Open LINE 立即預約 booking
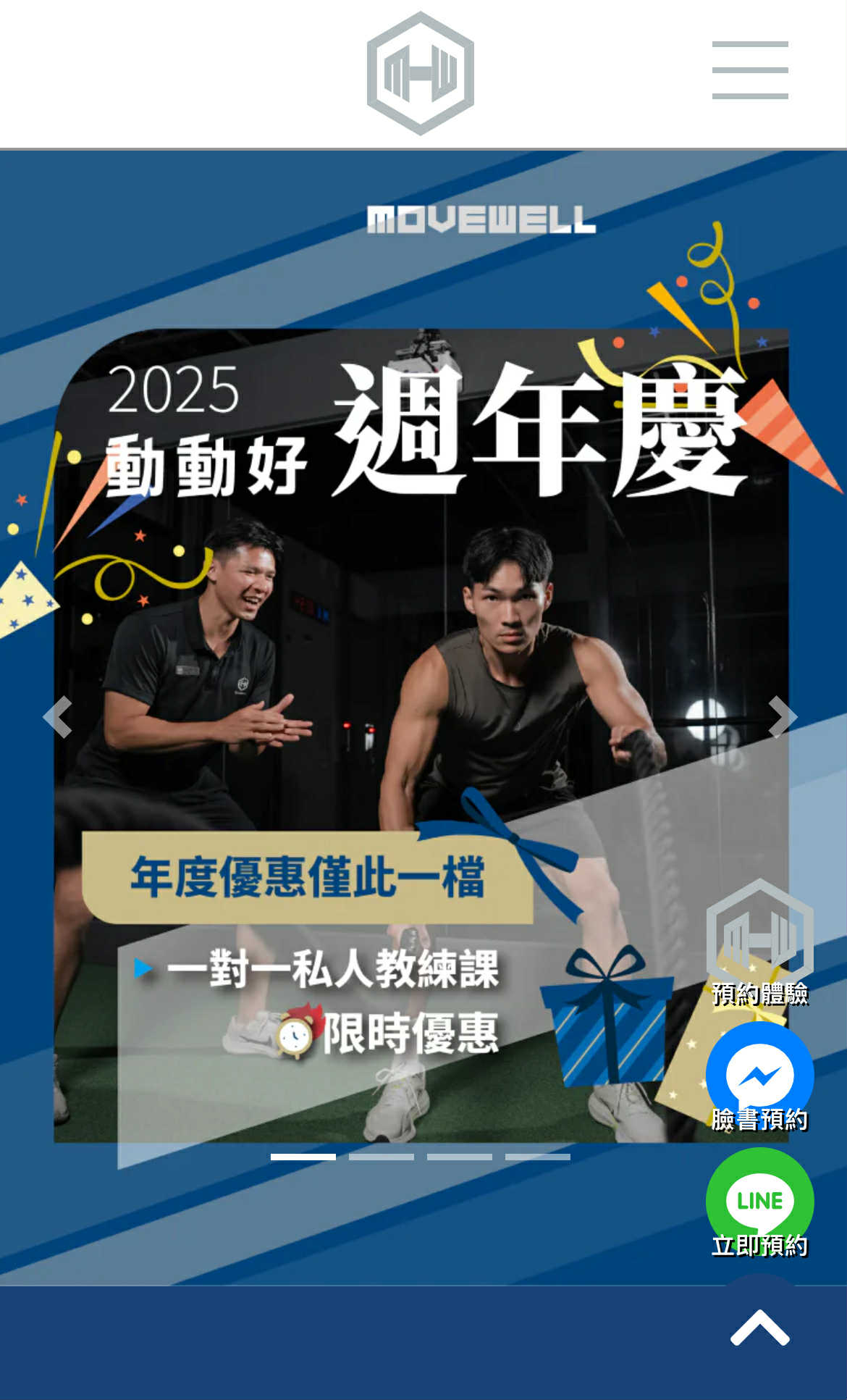Image resolution: width=847 pixels, height=1400 pixels. click(759, 1202)
